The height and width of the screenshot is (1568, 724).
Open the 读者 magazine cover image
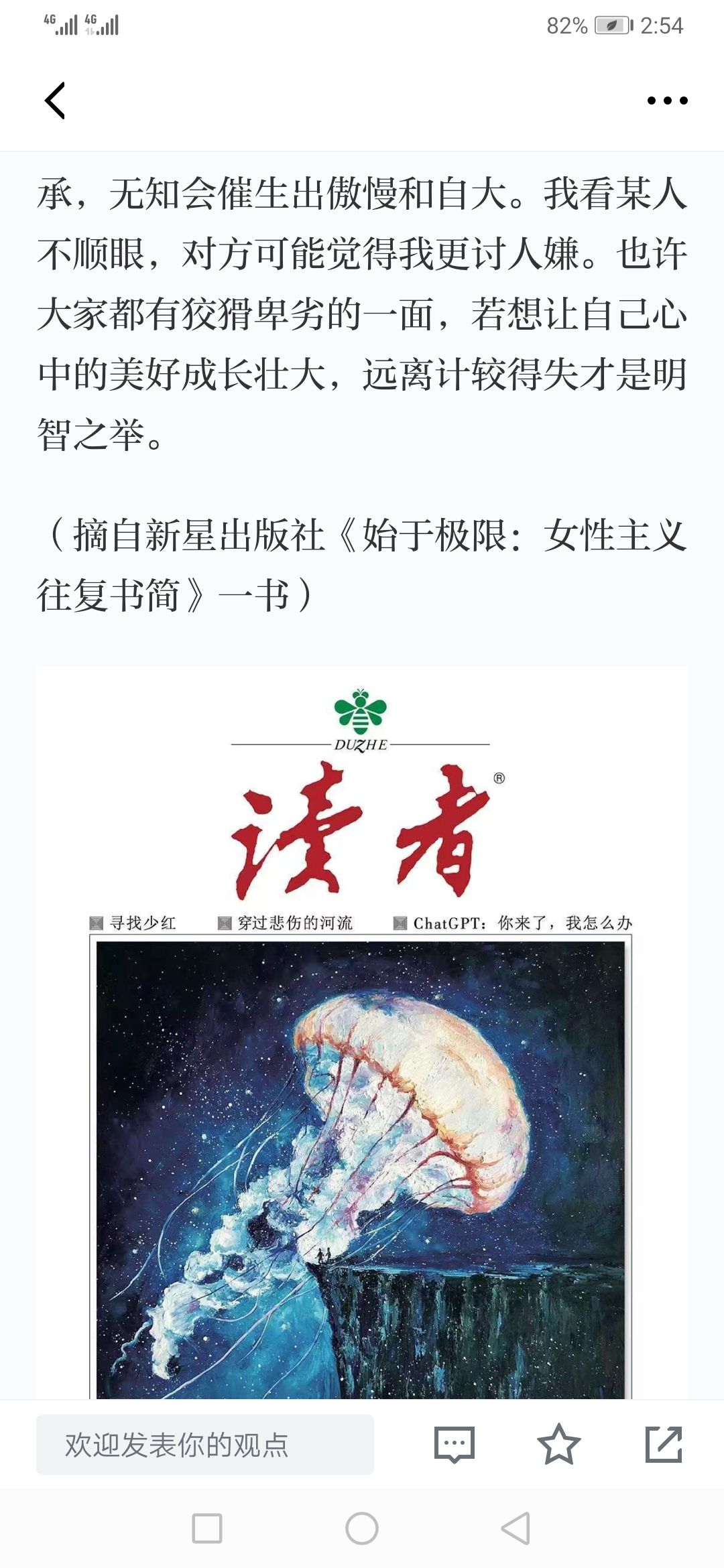click(x=362, y=1033)
